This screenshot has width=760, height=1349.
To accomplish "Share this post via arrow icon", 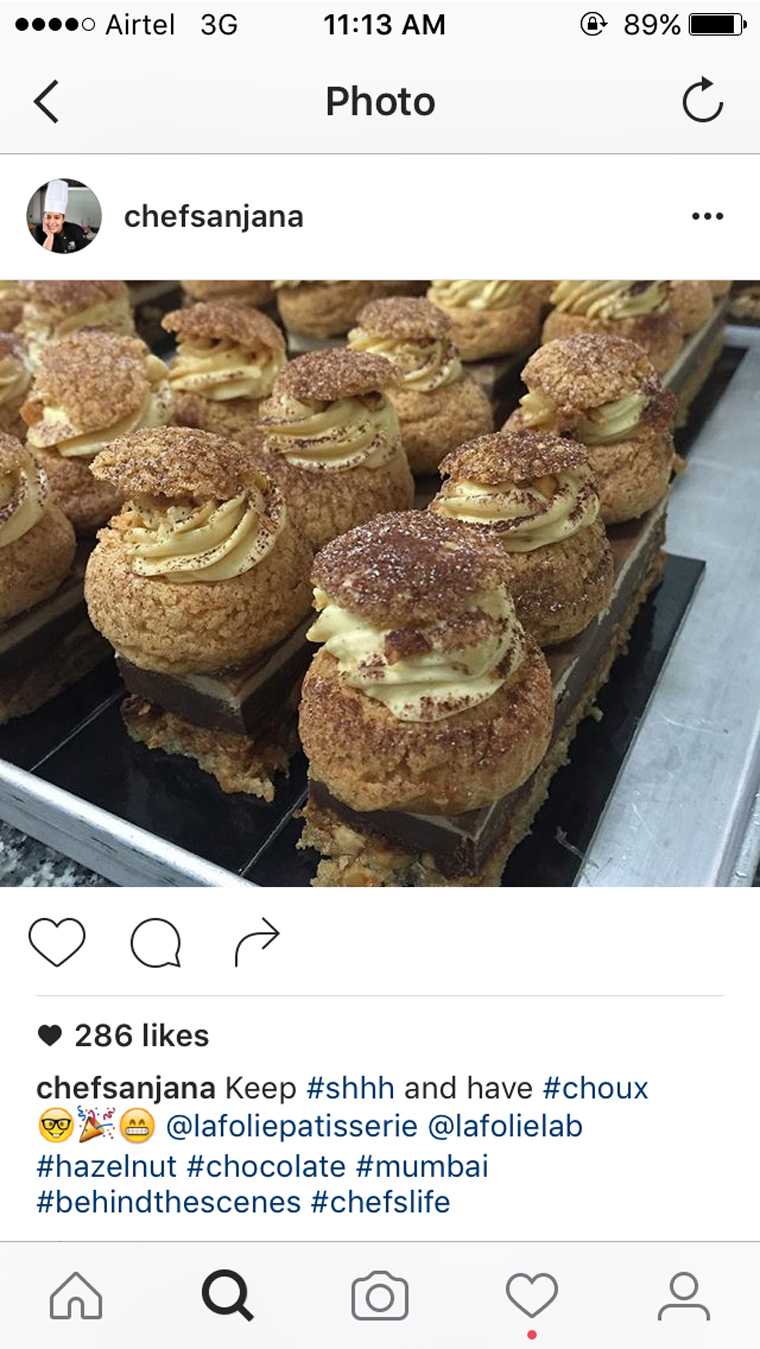I will point(256,942).
